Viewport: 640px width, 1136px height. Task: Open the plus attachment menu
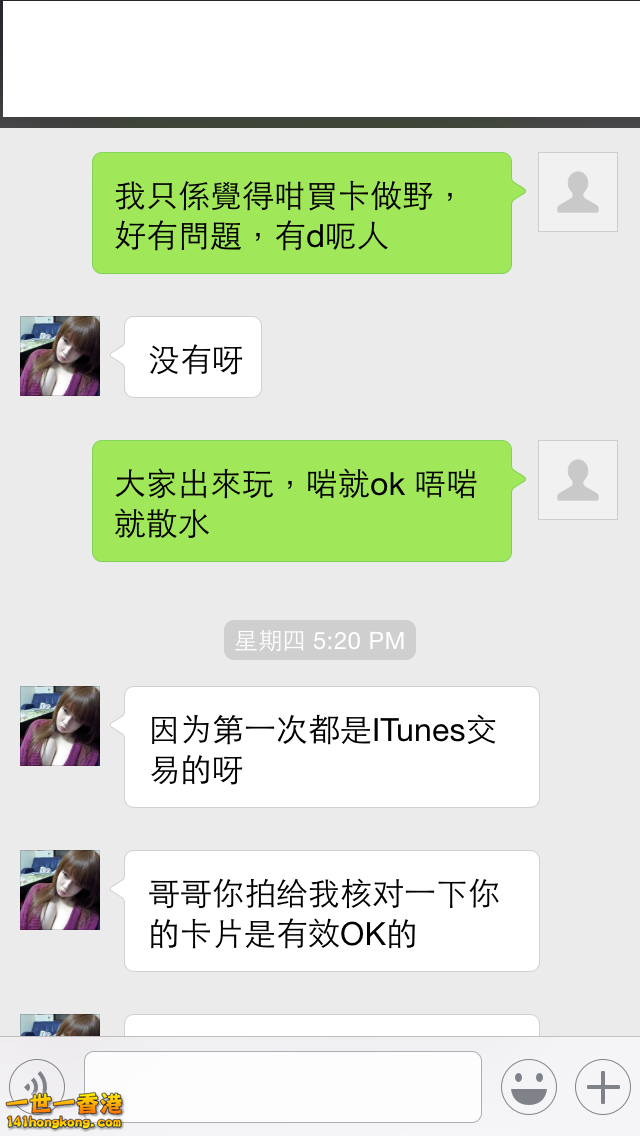602,1086
